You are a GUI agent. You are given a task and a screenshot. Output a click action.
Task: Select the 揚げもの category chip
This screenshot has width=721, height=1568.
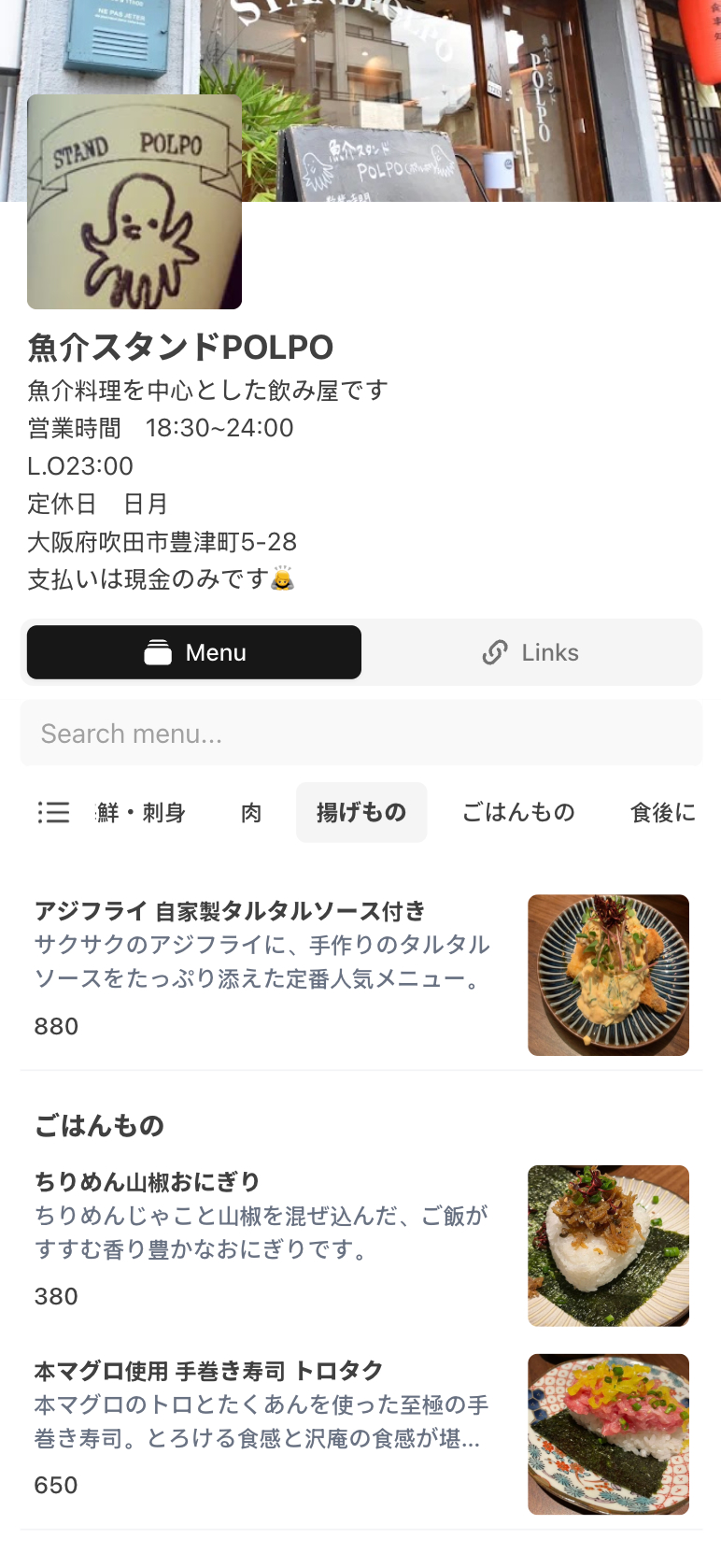point(361,813)
